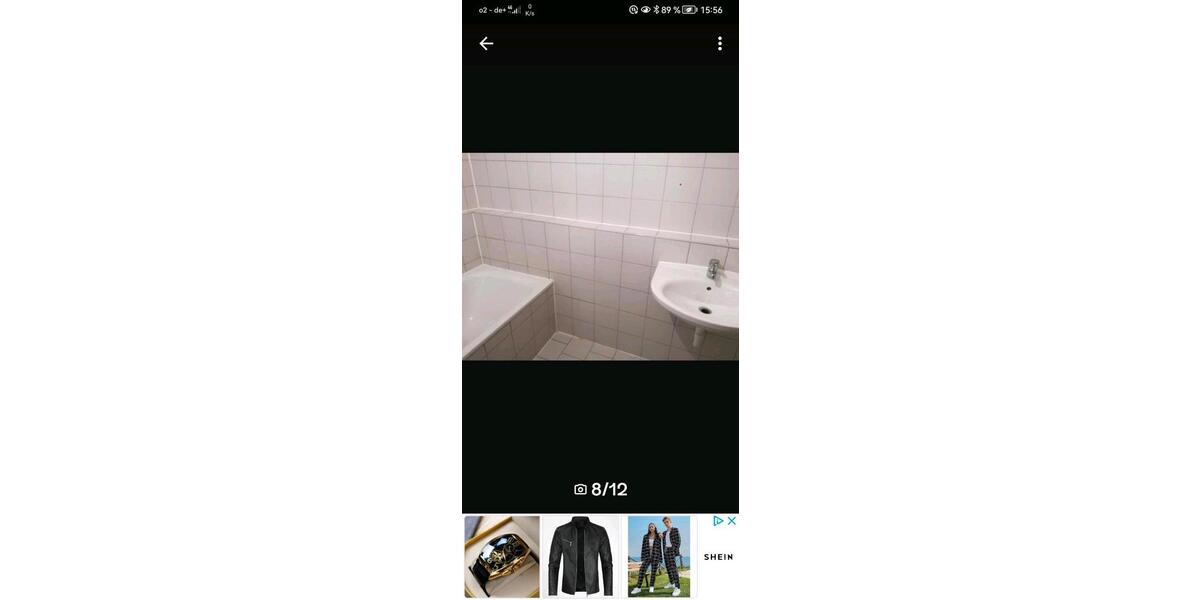Open the AdChoices info icon

[x=718, y=521]
